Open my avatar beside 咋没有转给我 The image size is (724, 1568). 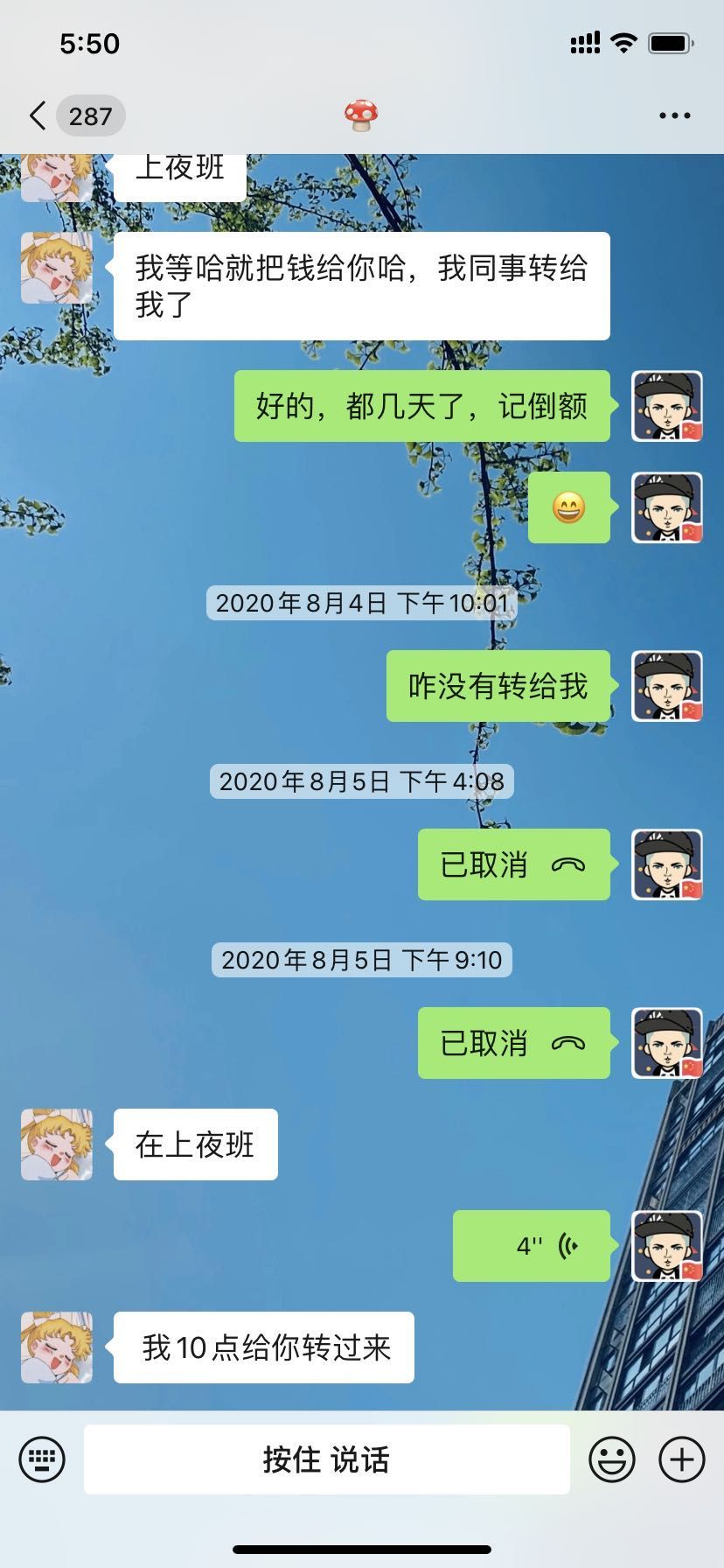coord(667,686)
